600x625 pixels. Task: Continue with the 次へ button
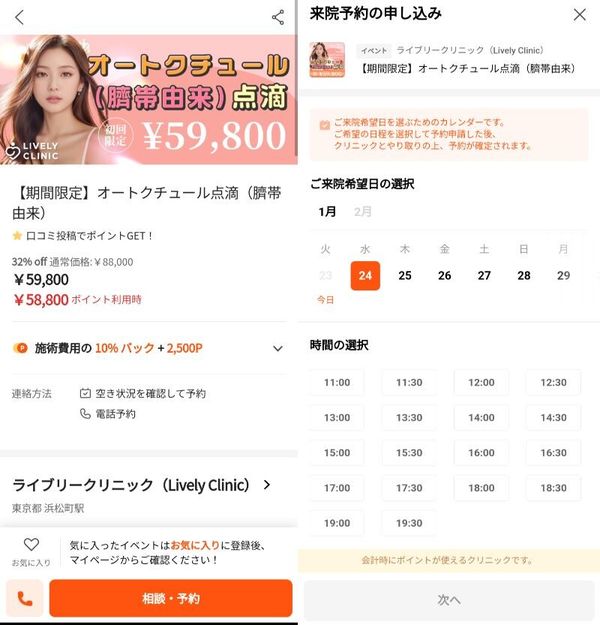tap(449, 600)
